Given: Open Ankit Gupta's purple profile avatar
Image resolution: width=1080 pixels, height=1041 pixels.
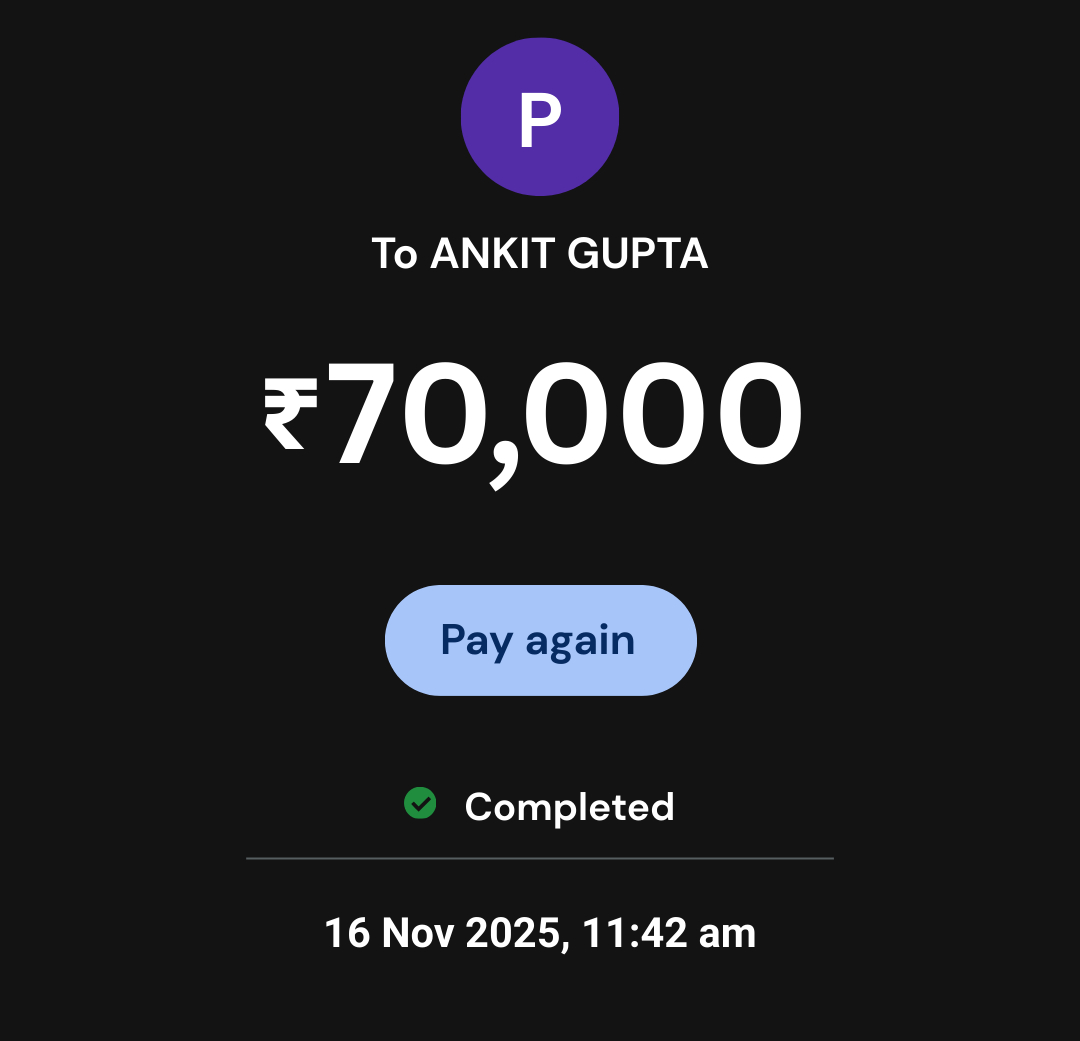Looking at the screenshot, I should tap(540, 117).
